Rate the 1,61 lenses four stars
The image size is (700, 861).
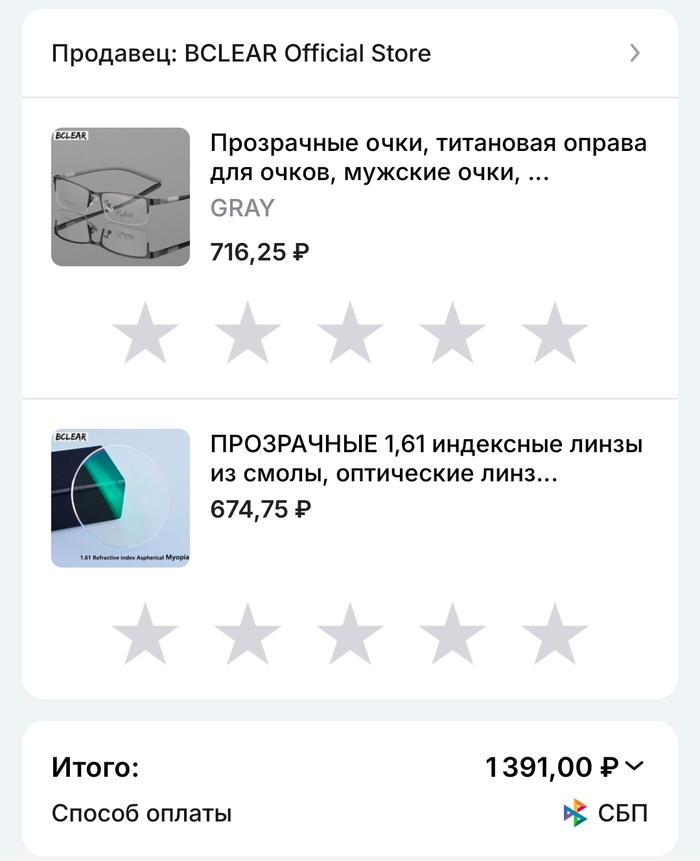[x=452, y=634]
